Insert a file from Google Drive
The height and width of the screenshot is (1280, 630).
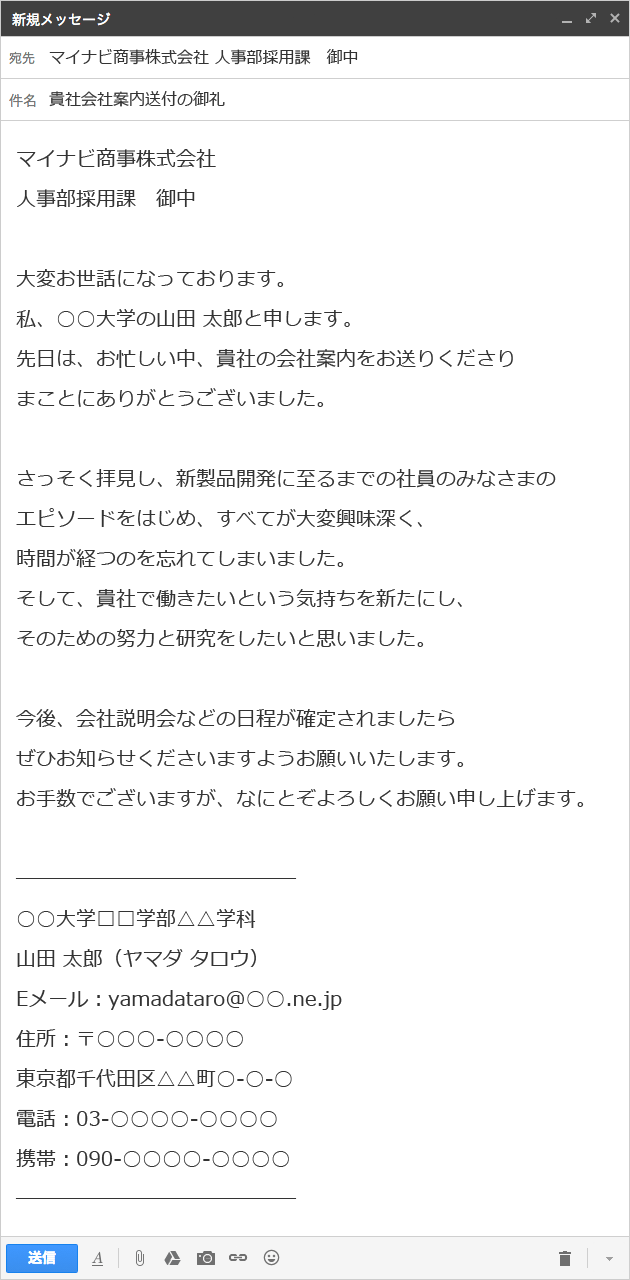coord(172,1258)
